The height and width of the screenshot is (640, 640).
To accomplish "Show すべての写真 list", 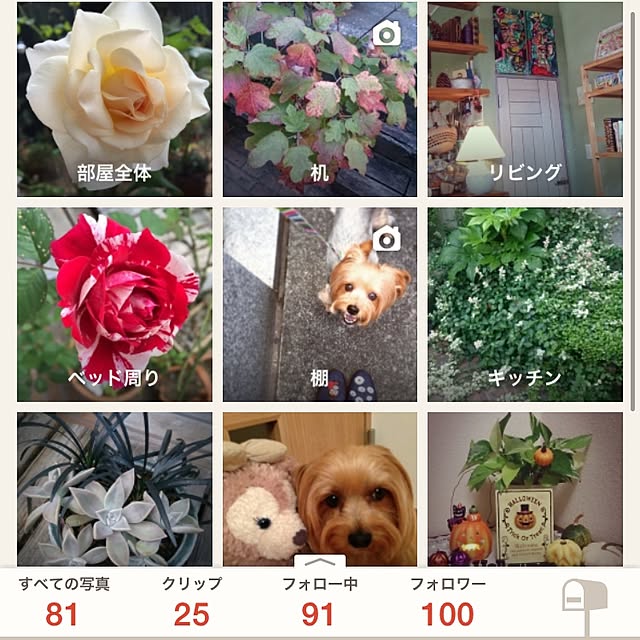I will click(x=62, y=602).
